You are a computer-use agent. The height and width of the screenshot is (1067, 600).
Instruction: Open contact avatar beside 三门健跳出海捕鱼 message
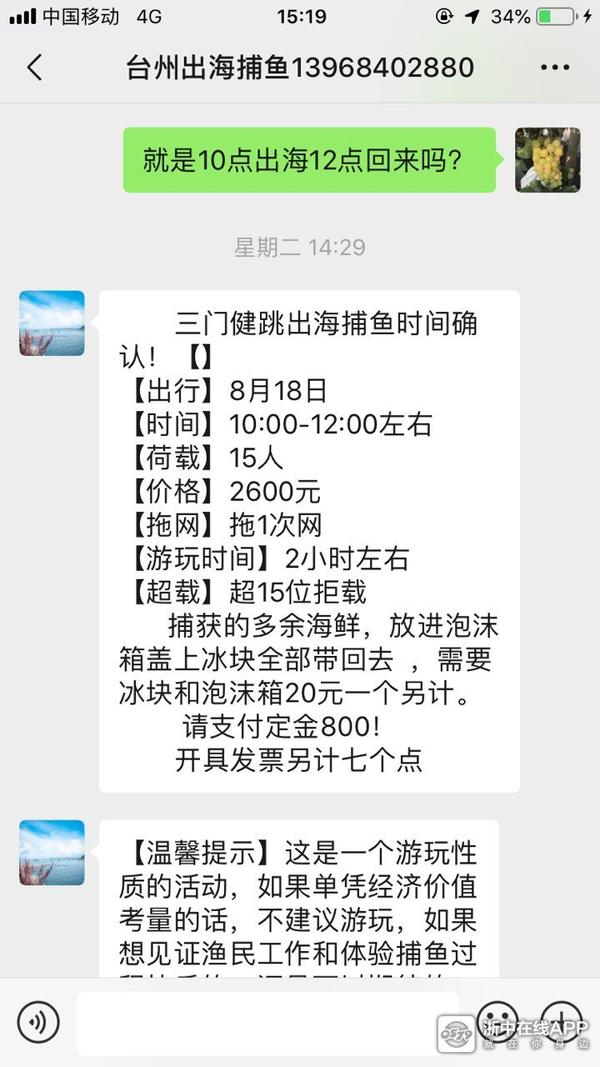(x=52, y=323)
